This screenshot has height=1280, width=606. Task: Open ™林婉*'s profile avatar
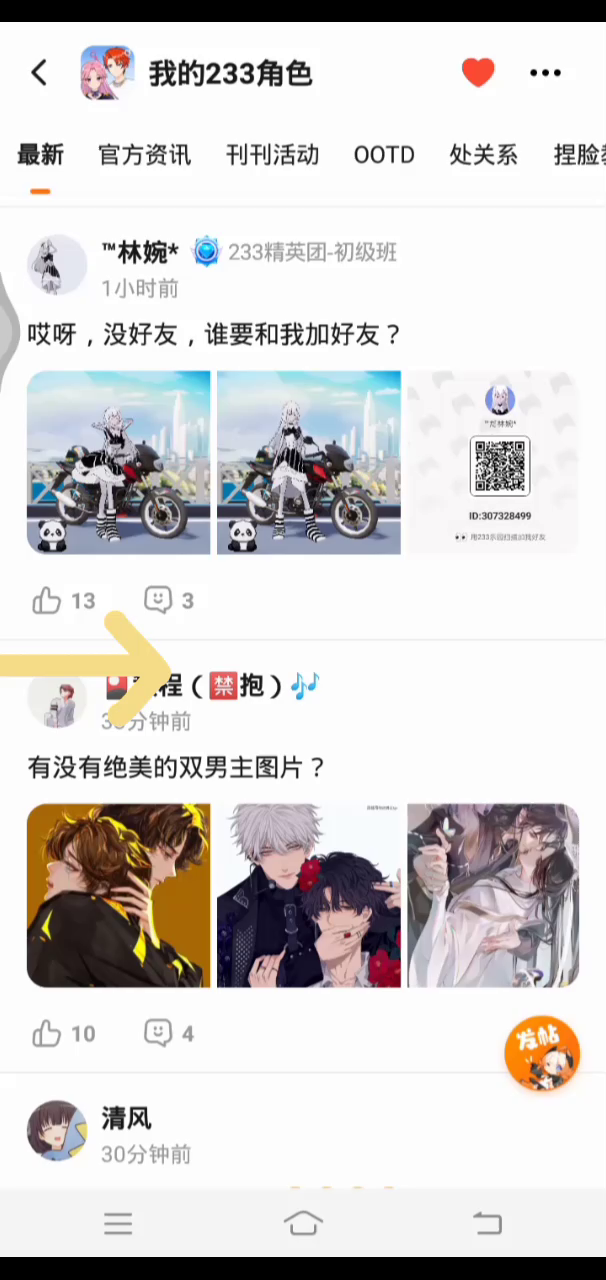pyautogui.click(x=57, y=265)
